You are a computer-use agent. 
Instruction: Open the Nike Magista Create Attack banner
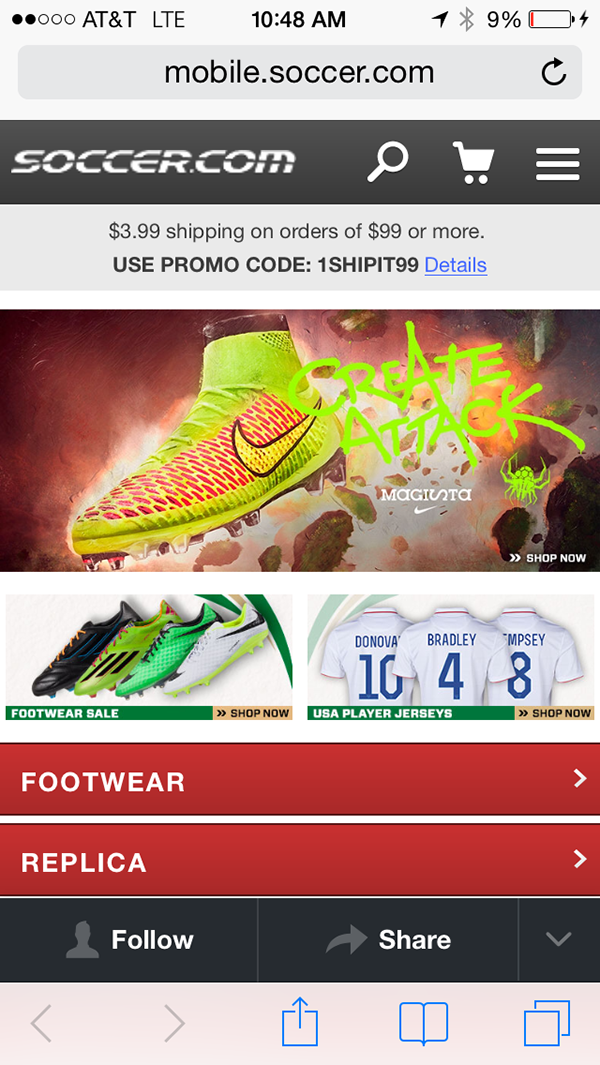[x=300, y=441]
